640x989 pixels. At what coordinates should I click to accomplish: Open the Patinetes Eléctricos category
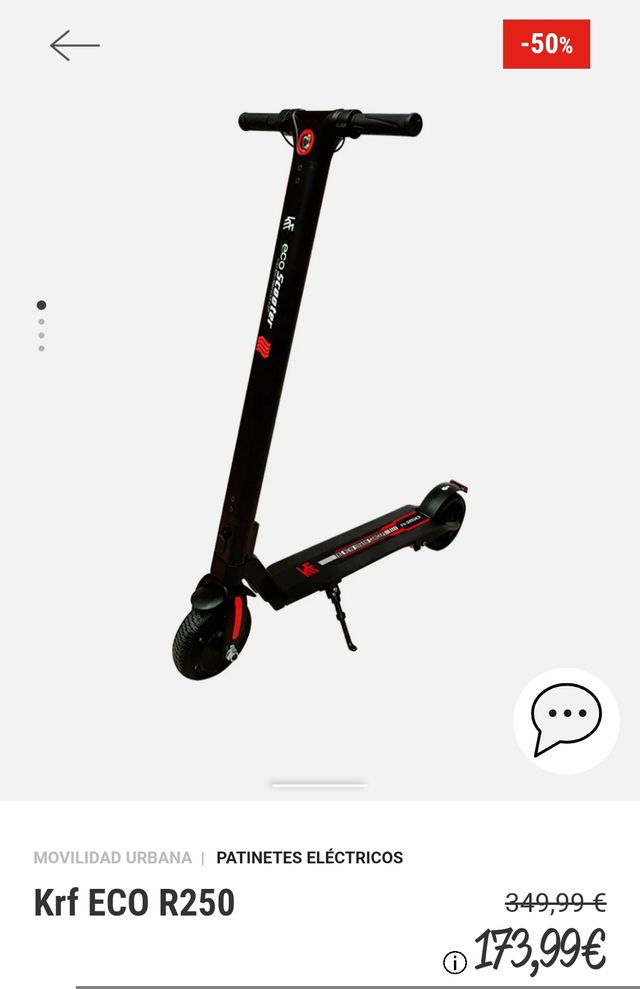tap(310, 858)
